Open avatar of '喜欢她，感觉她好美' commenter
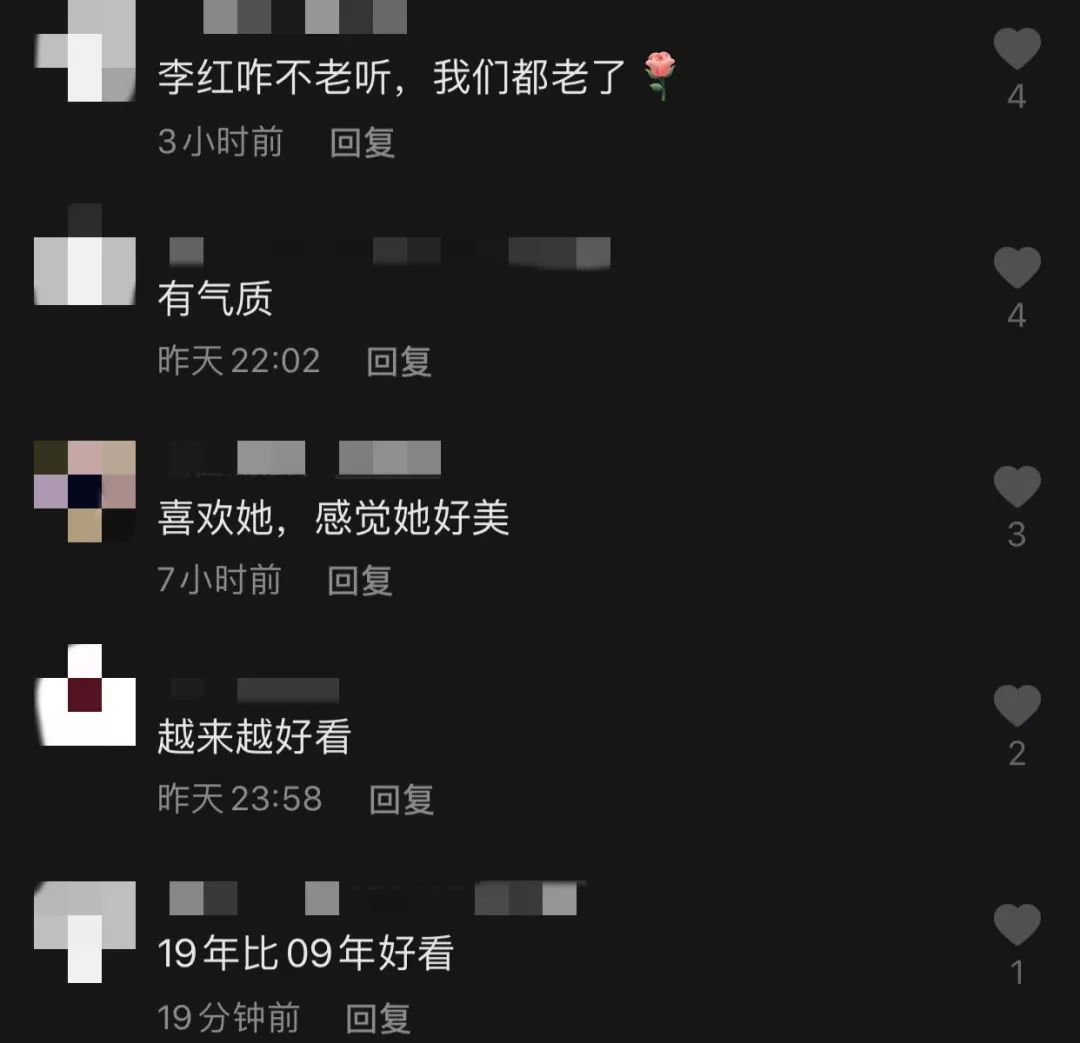 (x=85, y=491)
